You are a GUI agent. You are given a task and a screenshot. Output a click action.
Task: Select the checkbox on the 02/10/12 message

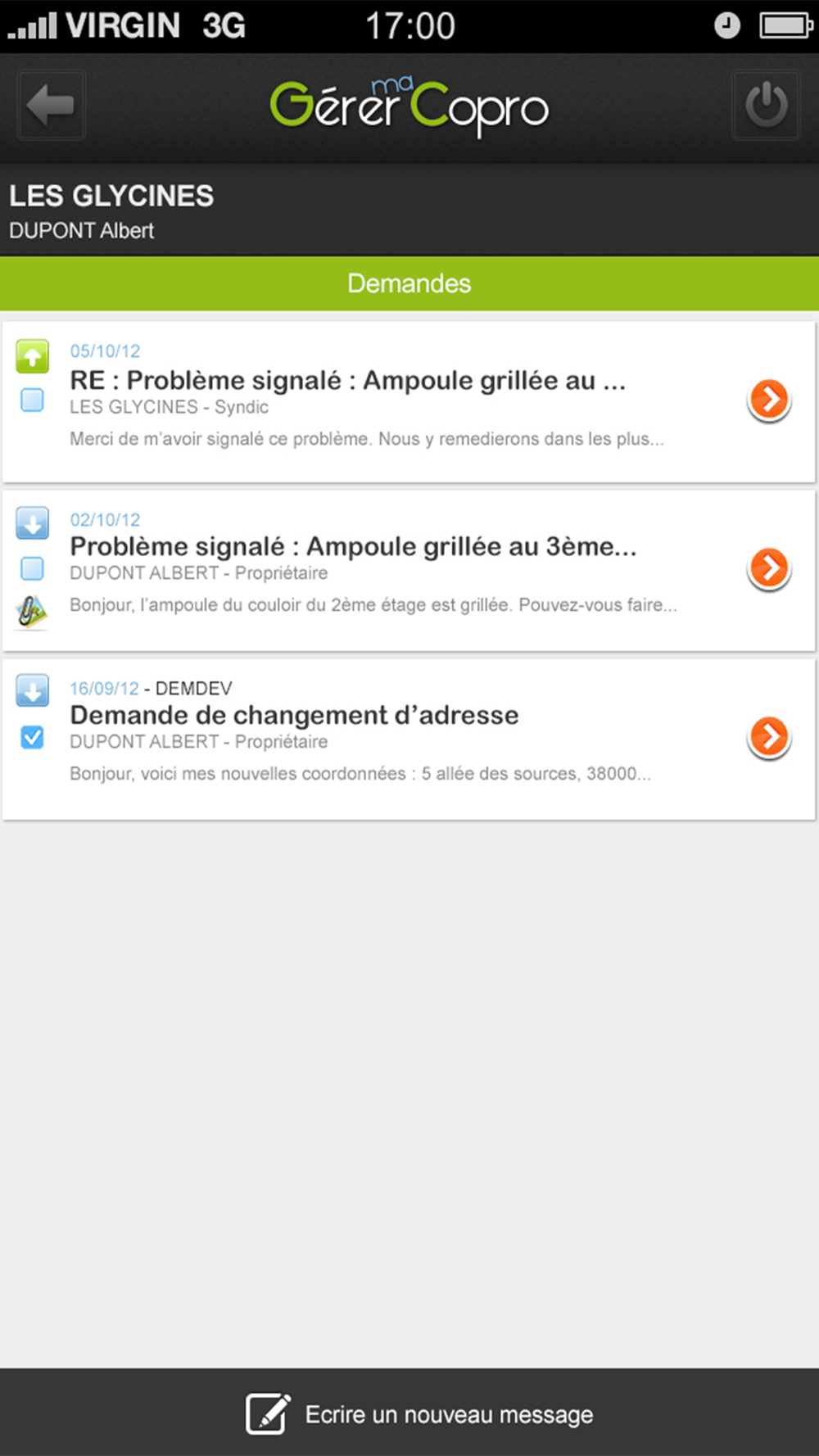click(x=32, y=568)
